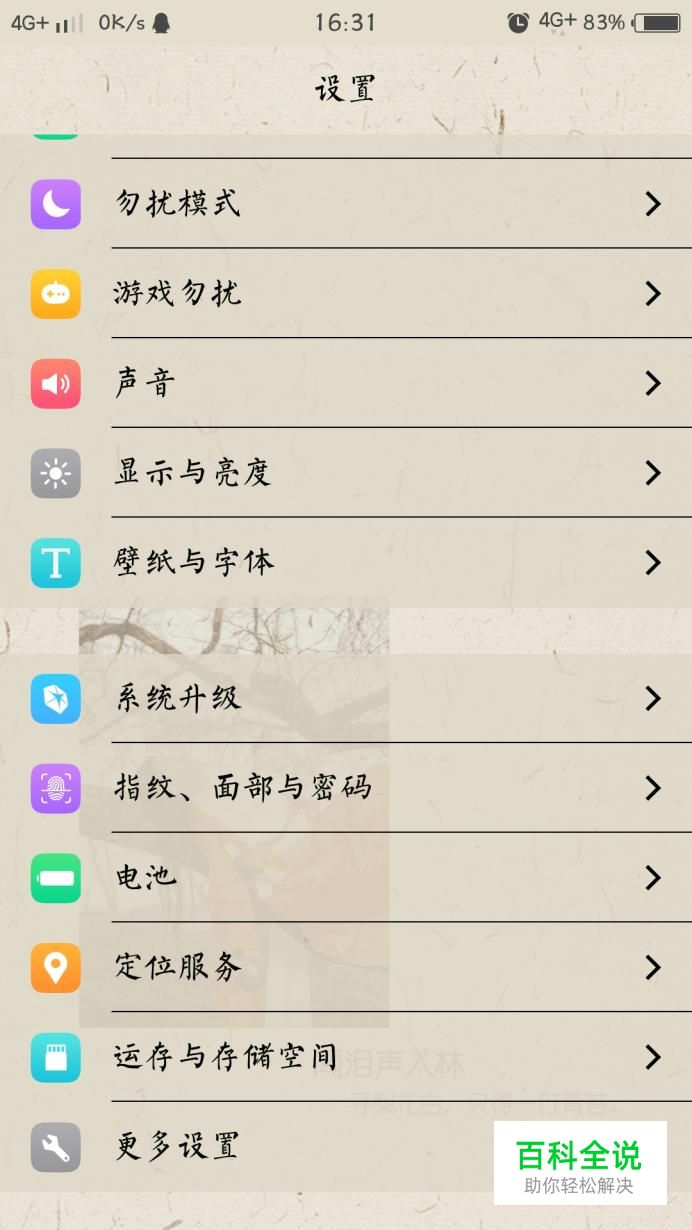
Task: Select 壁纸与字体
Action: (346, 562)
